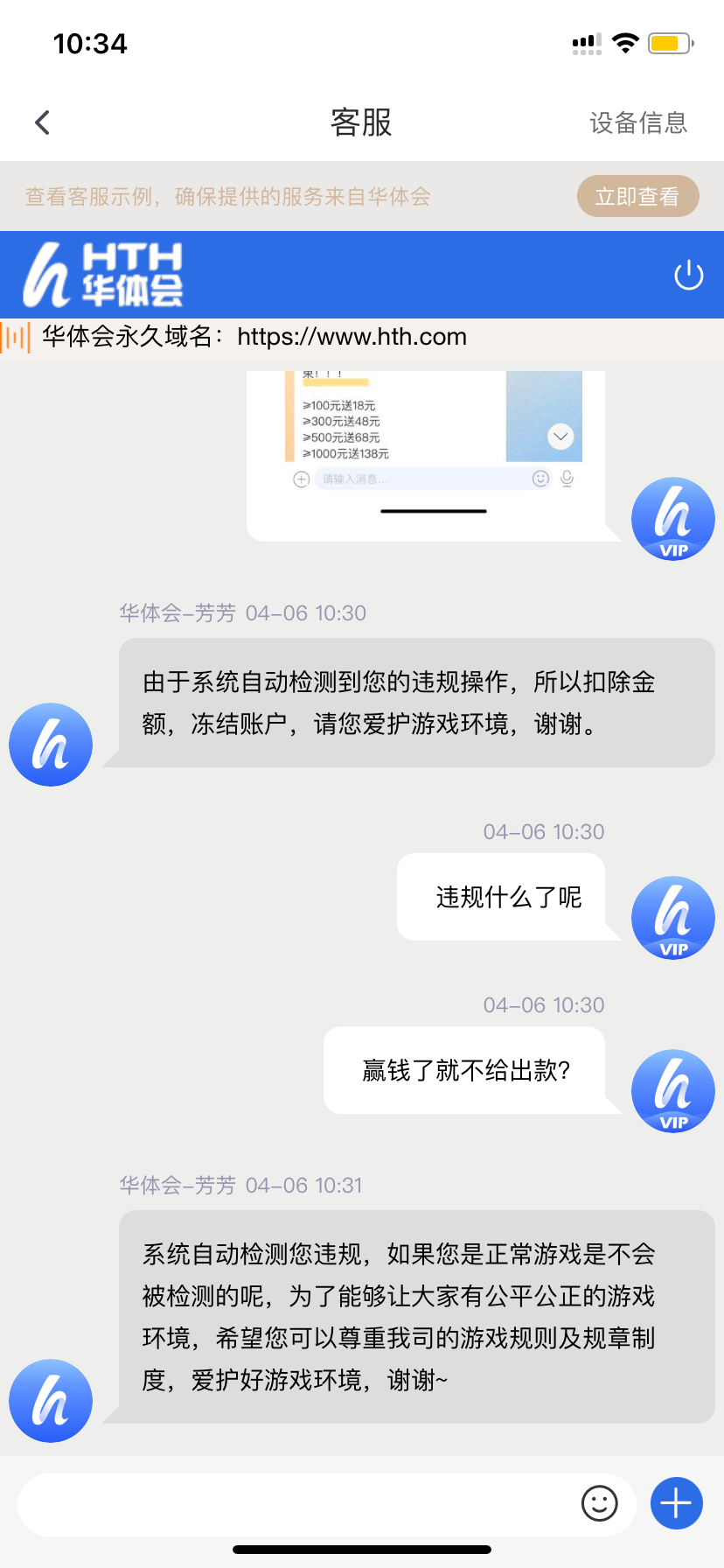Tap 立即查看 to view service examples
This screenshot has width=724, height=1568.
pyautogui.click(x=637, y=196)
